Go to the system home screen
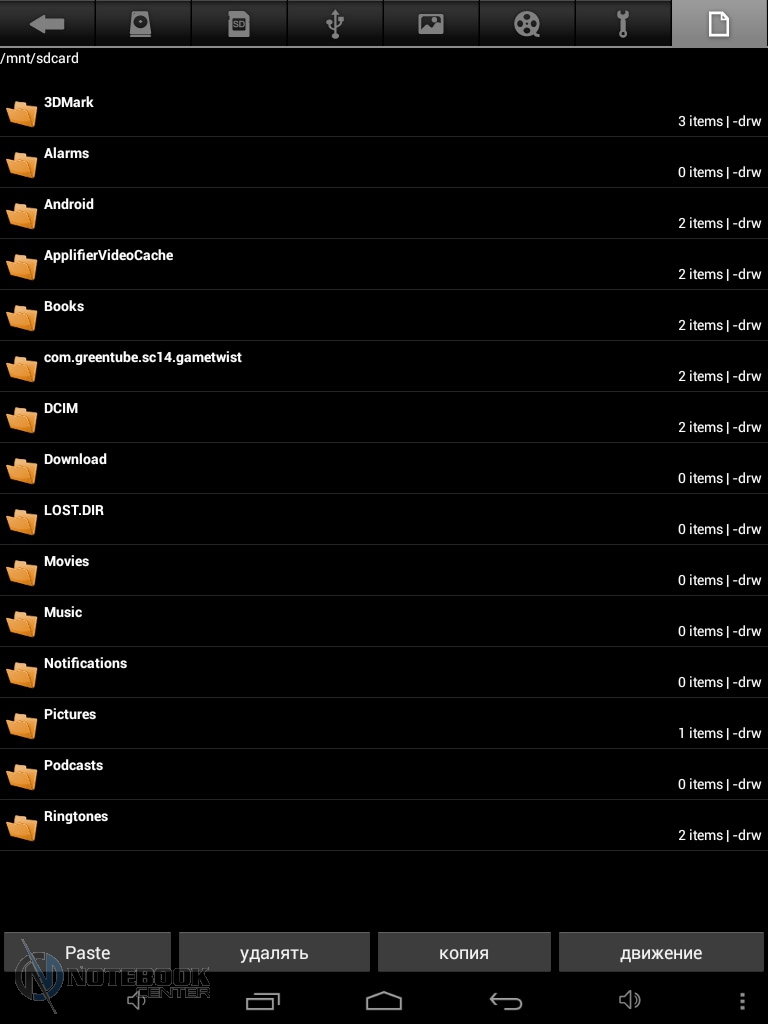 [384, 1000]
